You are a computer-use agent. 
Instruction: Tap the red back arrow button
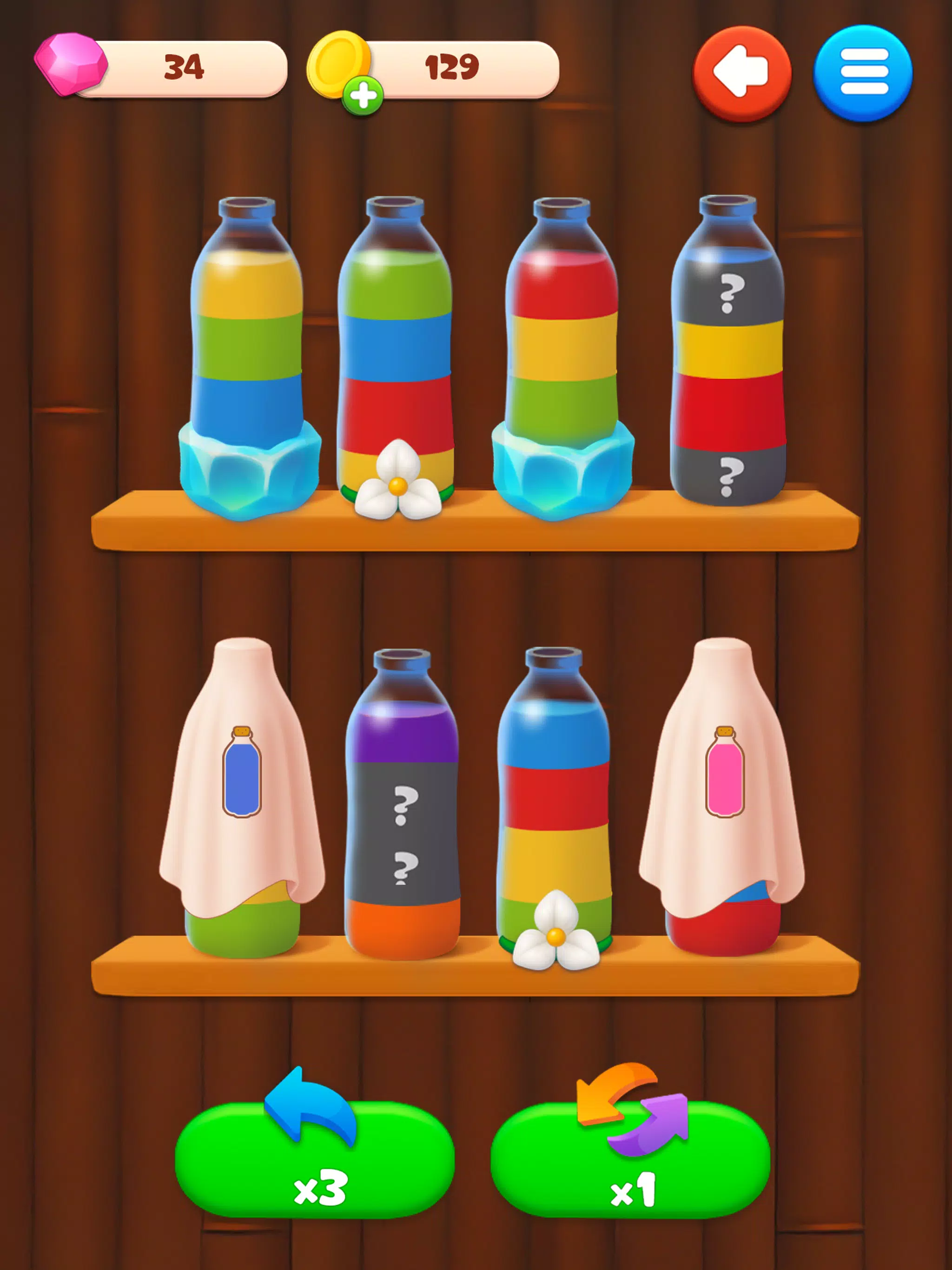tap(741, 73)
